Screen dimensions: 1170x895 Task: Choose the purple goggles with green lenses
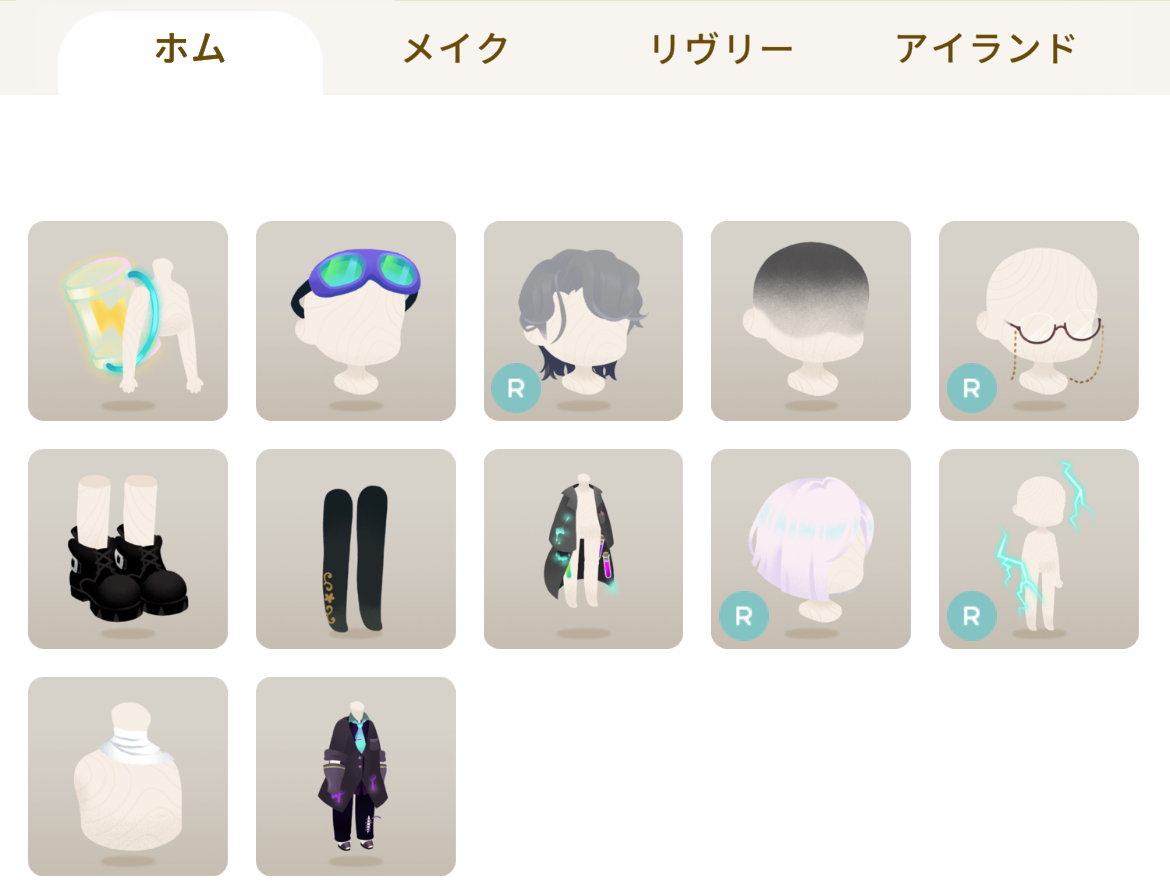click(x=356, y=321)
